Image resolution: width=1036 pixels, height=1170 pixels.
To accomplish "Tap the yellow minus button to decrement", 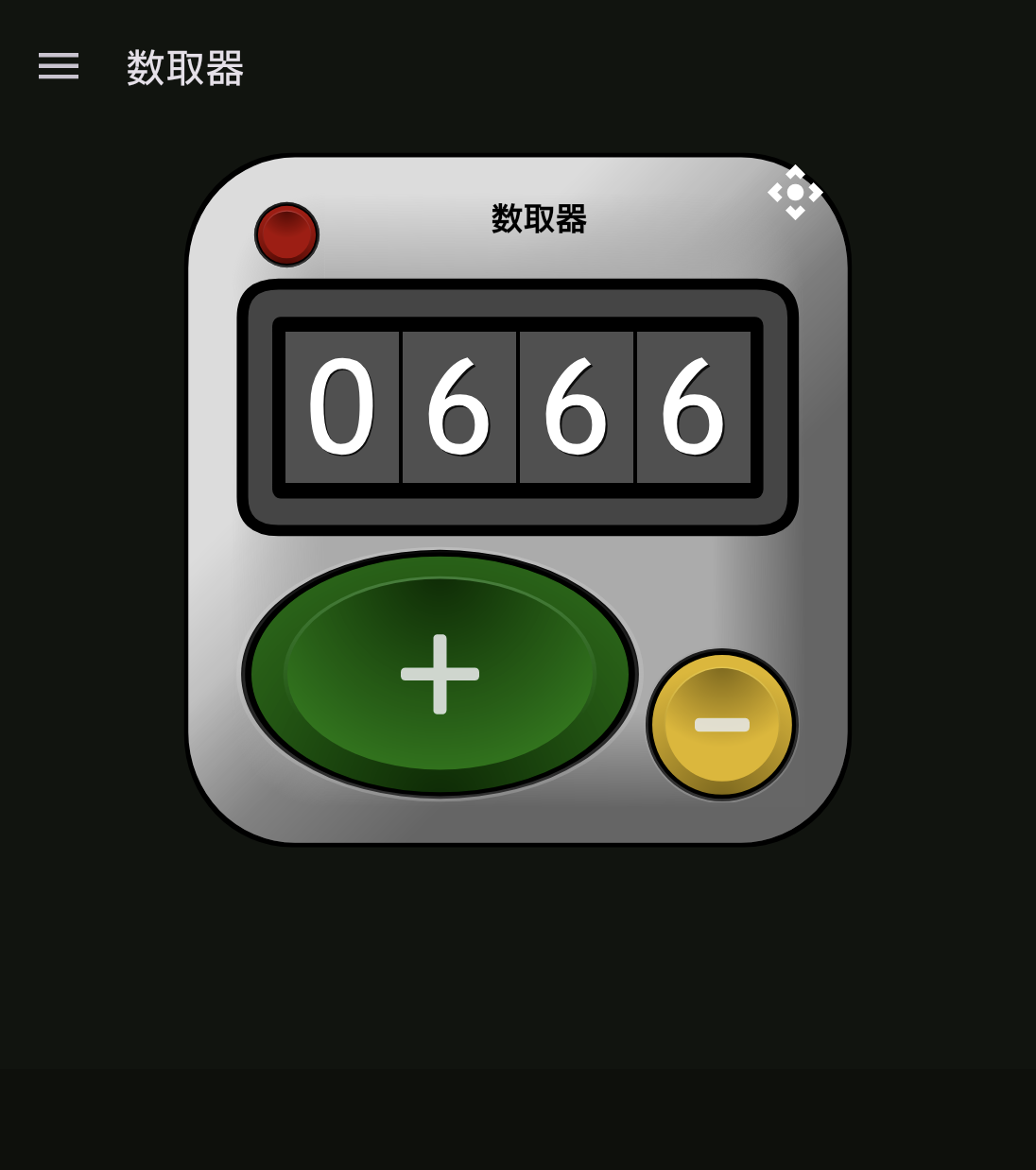I will pyautogui.click(x=722, y=725).
